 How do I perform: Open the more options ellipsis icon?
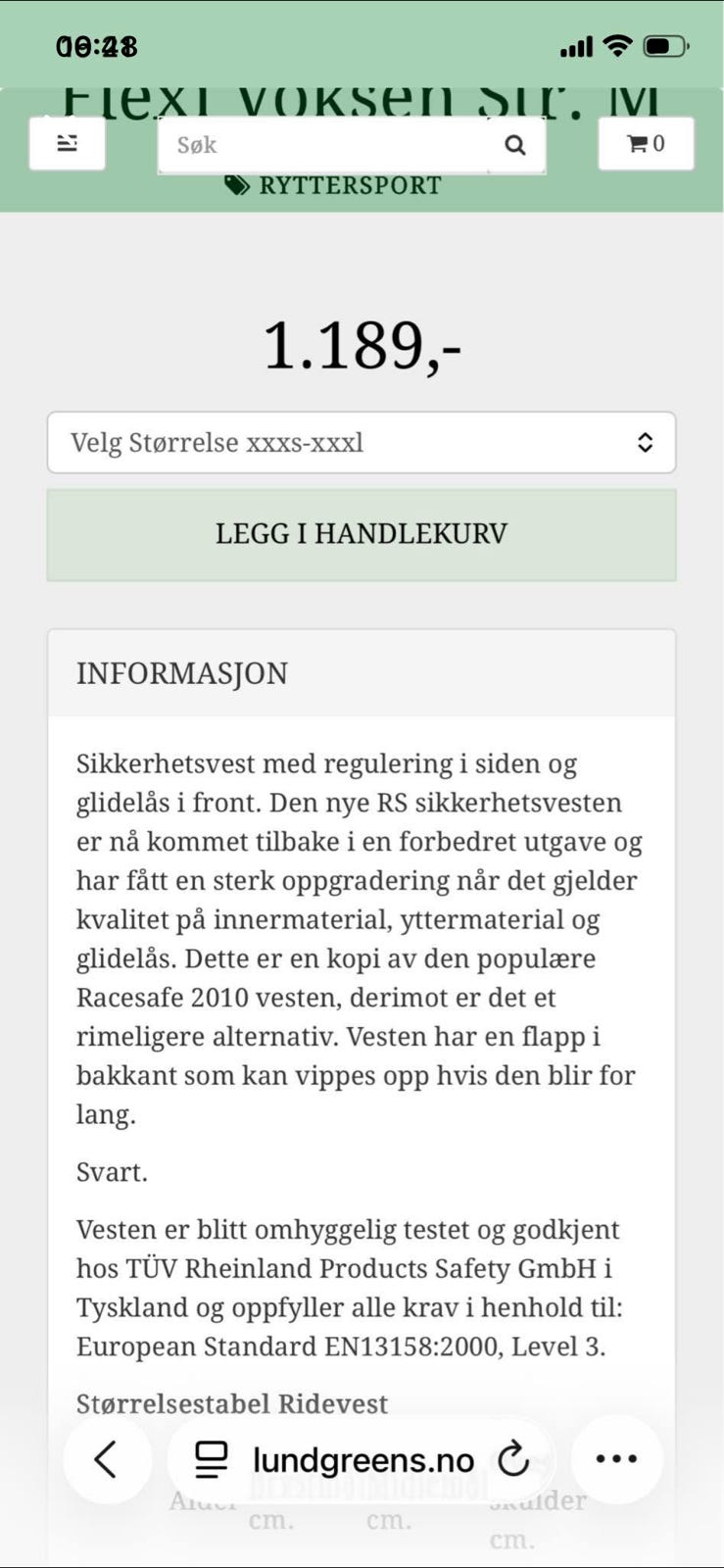click(x=615, y=1457)
